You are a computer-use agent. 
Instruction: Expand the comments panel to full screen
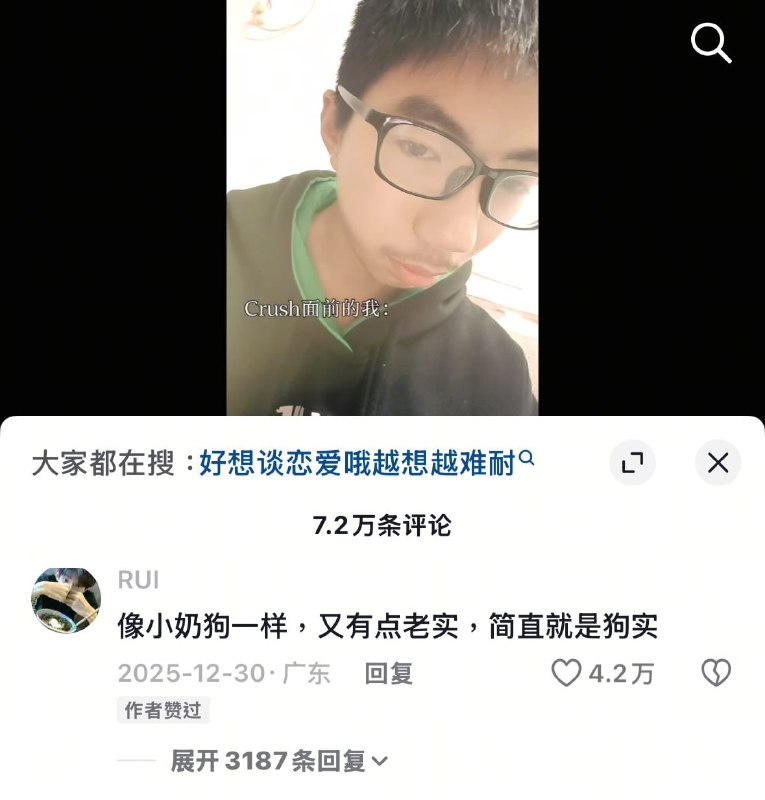[x=632, y=462]
